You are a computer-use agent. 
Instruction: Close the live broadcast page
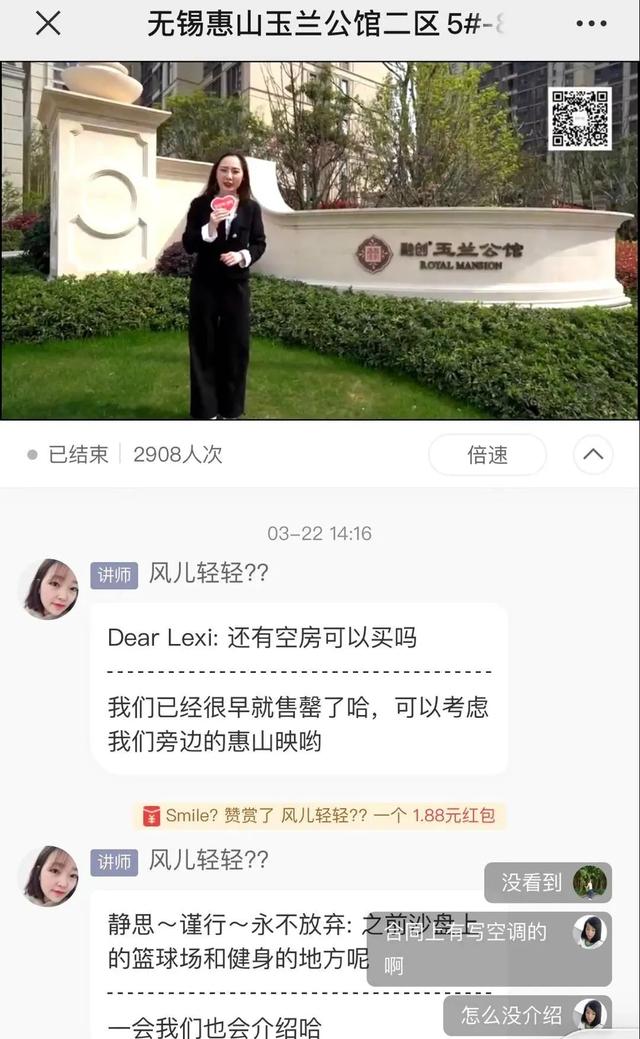tap(48, 24)
